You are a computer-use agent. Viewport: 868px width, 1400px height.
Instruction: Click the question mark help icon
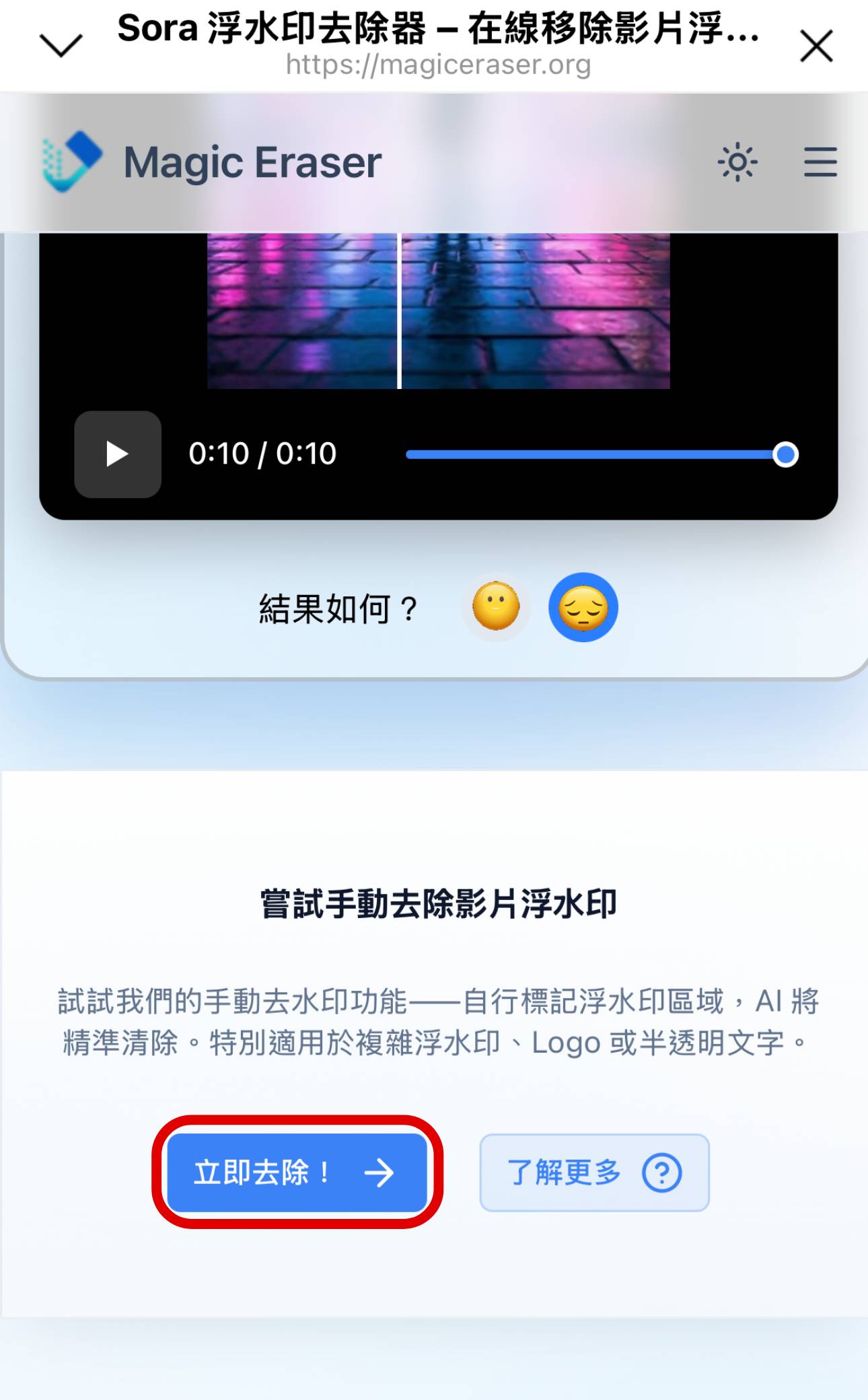click(661, 1172)
